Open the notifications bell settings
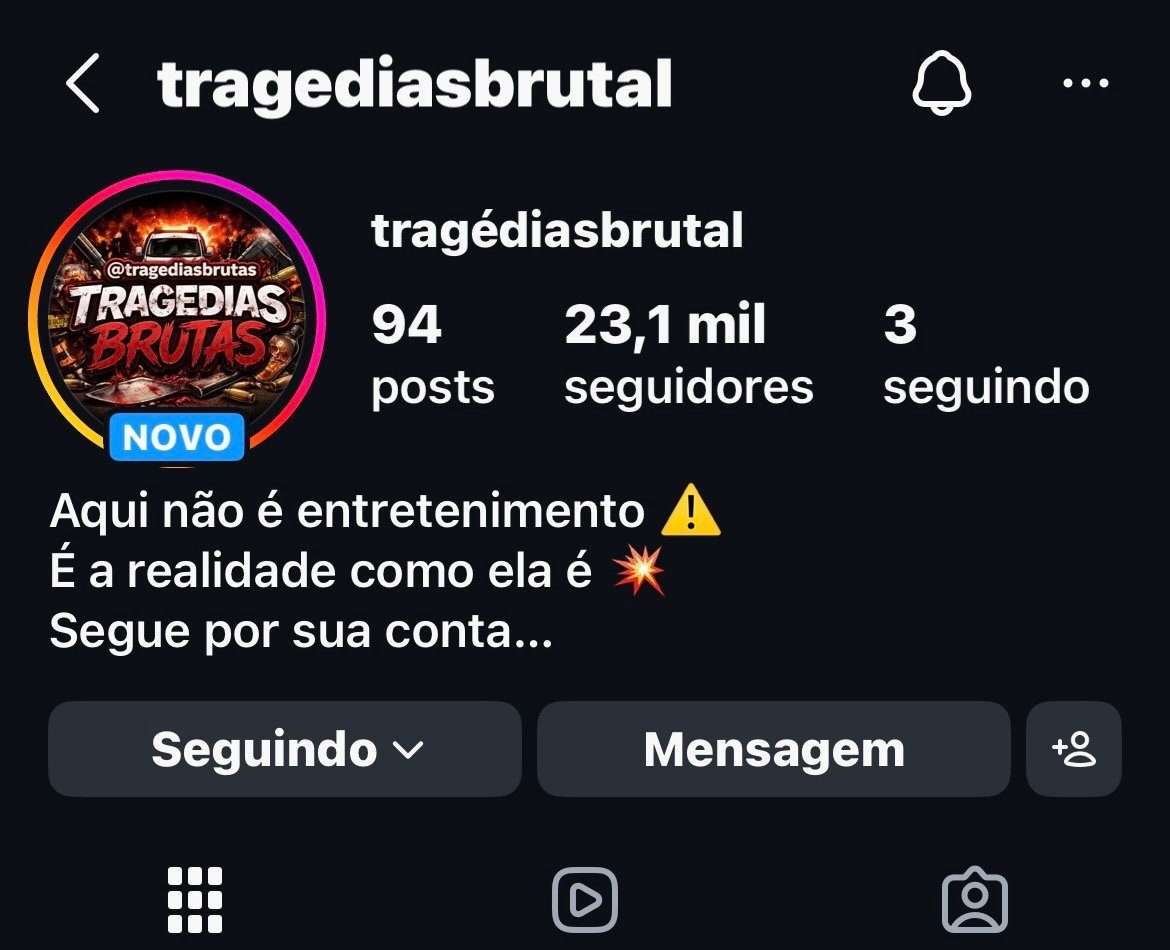1170x950 pixels. pos(941,83)
